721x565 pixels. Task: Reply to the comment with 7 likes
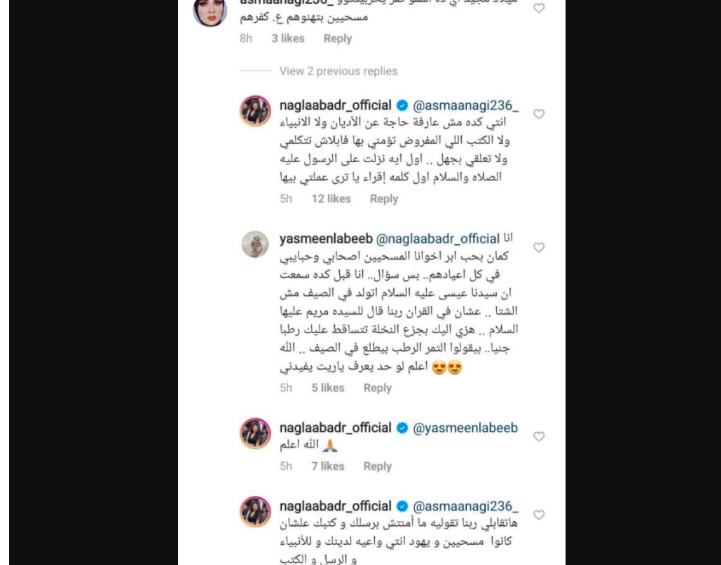click(377, 466)
